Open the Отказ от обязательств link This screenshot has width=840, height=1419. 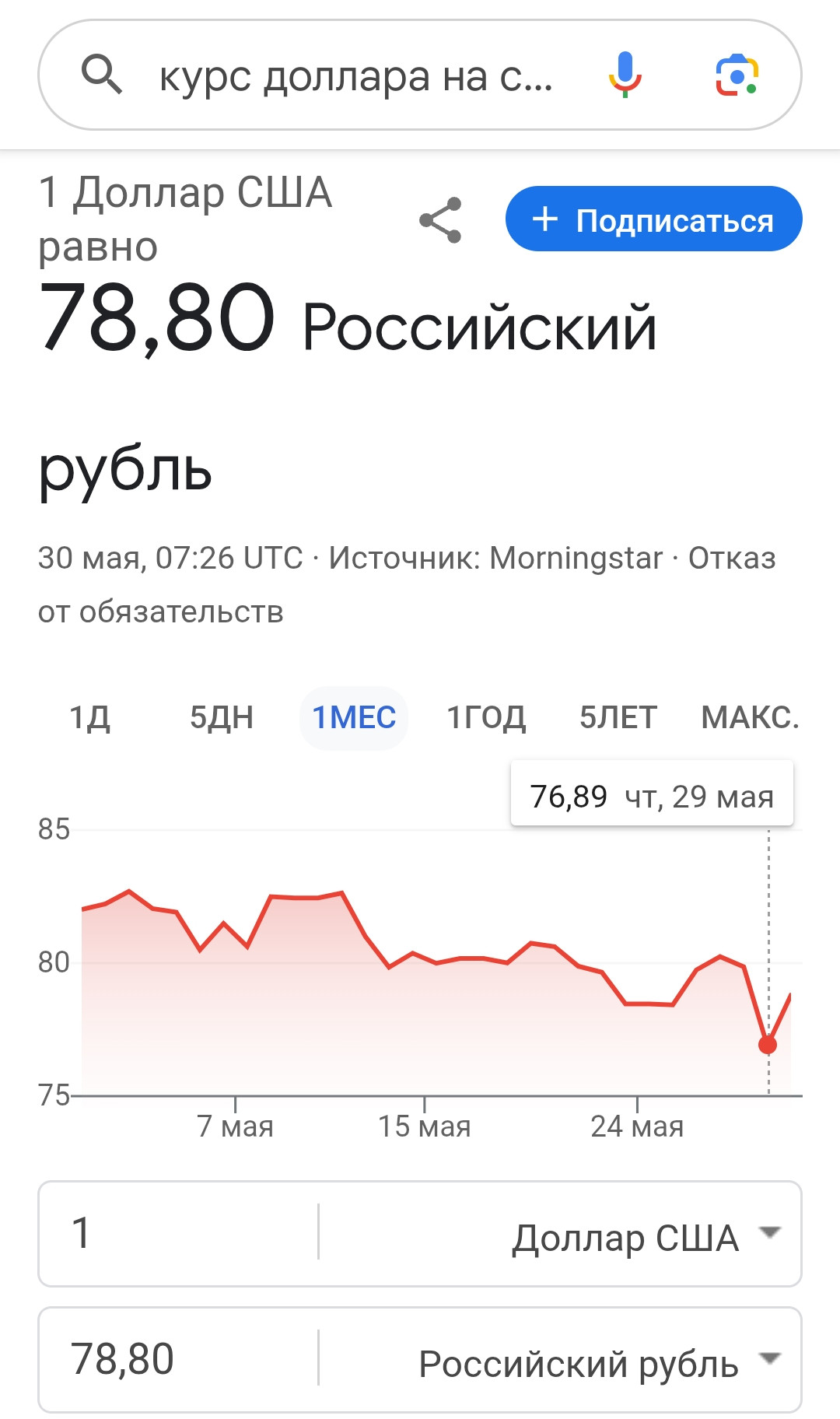[407, 585]
